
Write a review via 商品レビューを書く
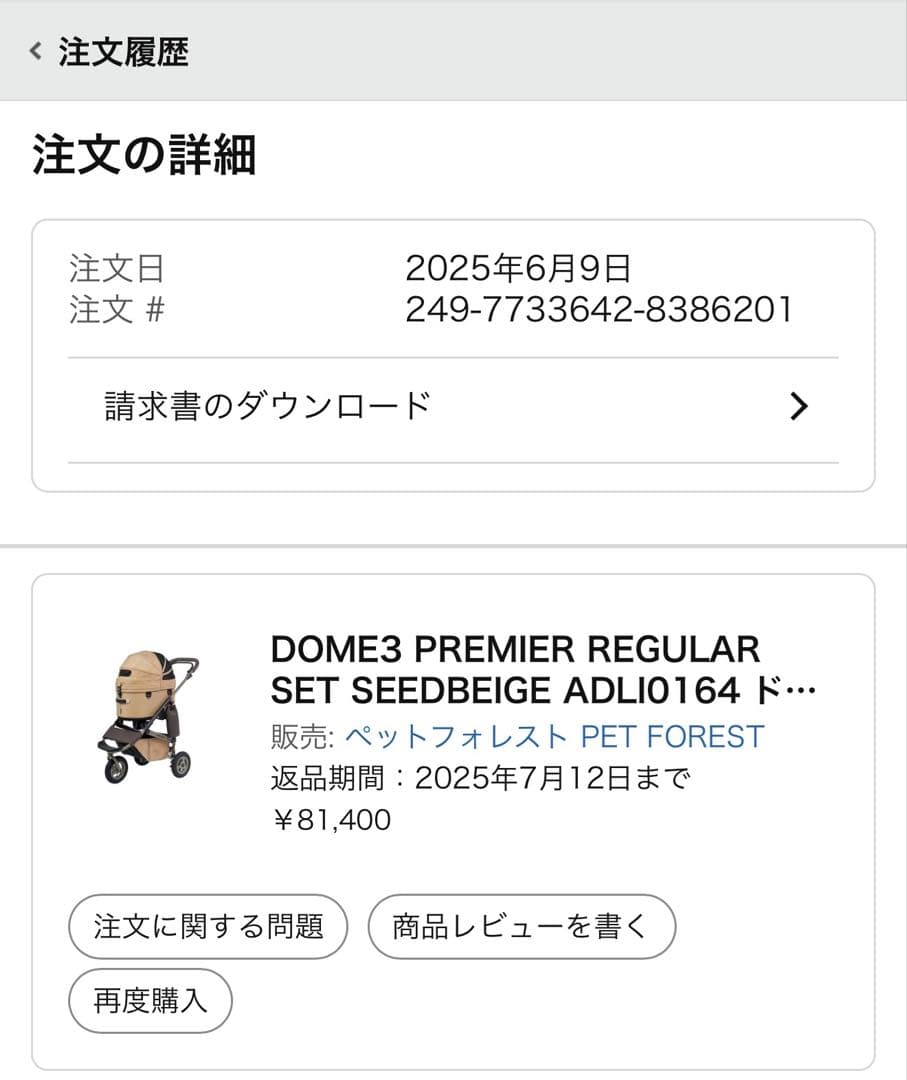[x=521, y=926]
